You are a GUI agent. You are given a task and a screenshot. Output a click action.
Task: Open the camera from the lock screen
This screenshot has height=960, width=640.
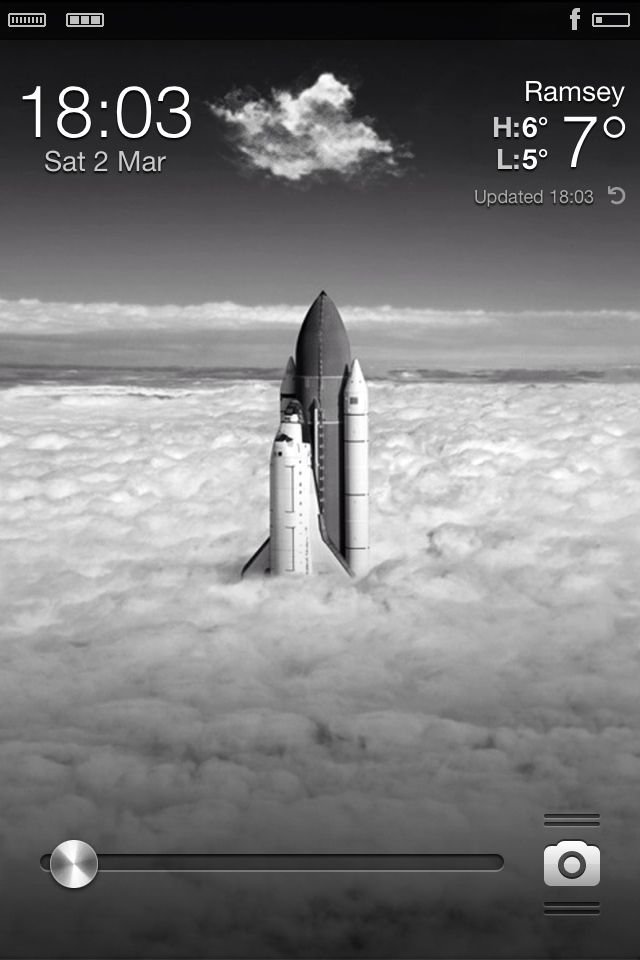pyautogui.click(x=572, y=864)
